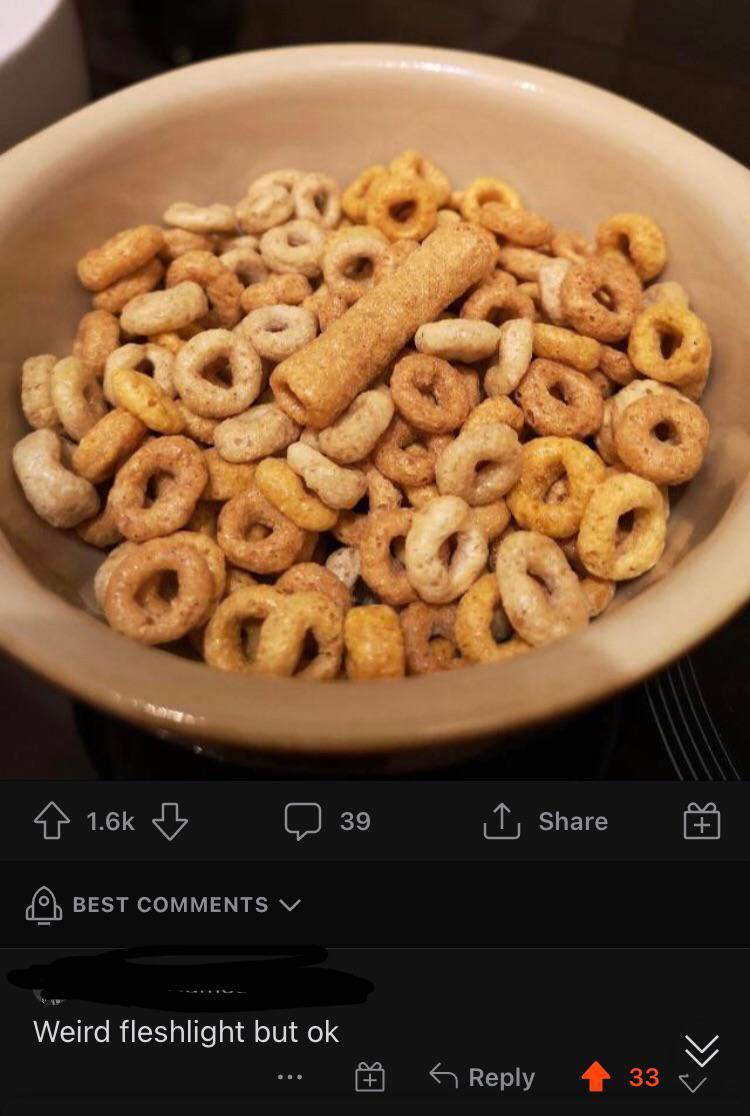Give an award to the fleshlight comment
Screen dimensions: 750x1116
pyautogui.click(x=369, y=1078)
